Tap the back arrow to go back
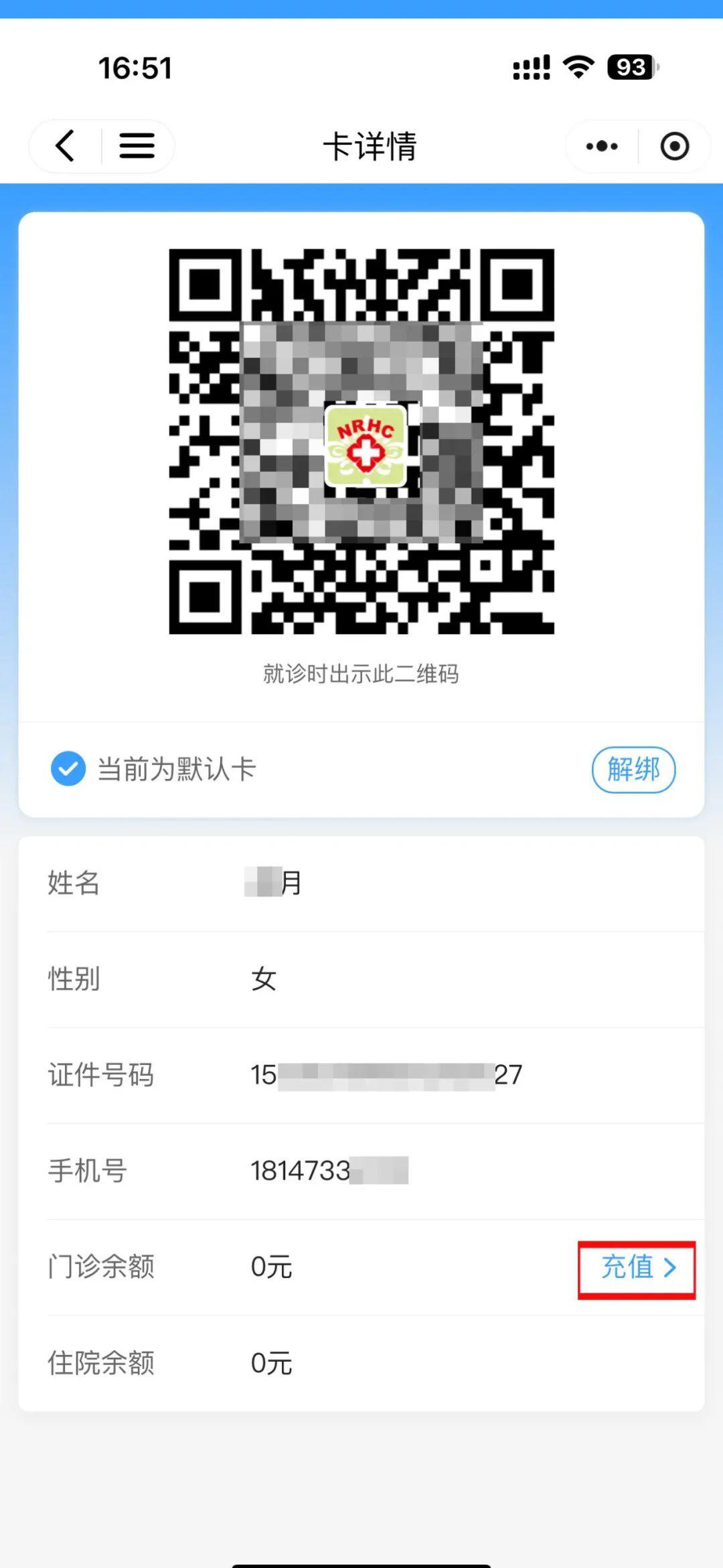The height and width of the screenshot is (1568, 723). pyautogui.click(x=64, y=146)
